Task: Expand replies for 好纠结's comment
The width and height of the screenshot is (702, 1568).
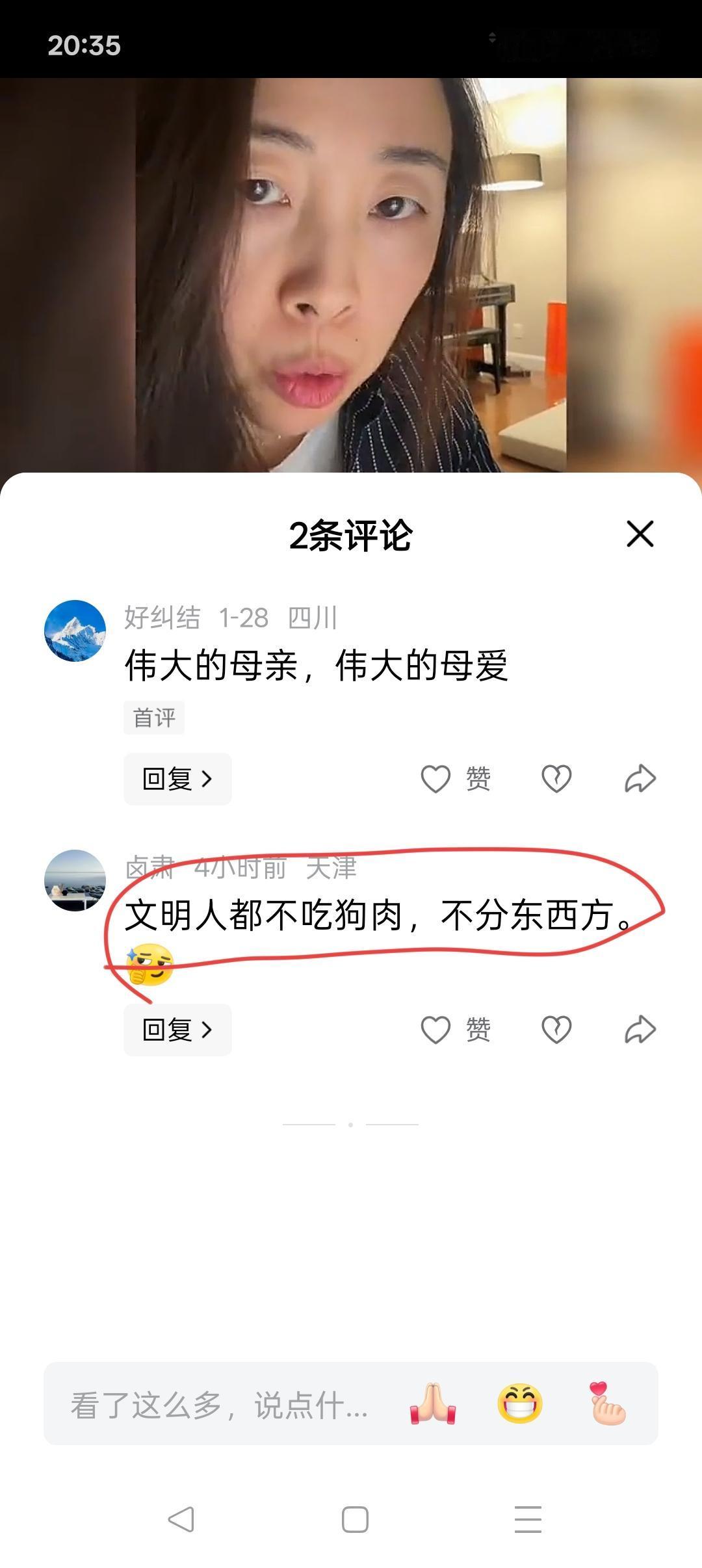Action: 176,777
